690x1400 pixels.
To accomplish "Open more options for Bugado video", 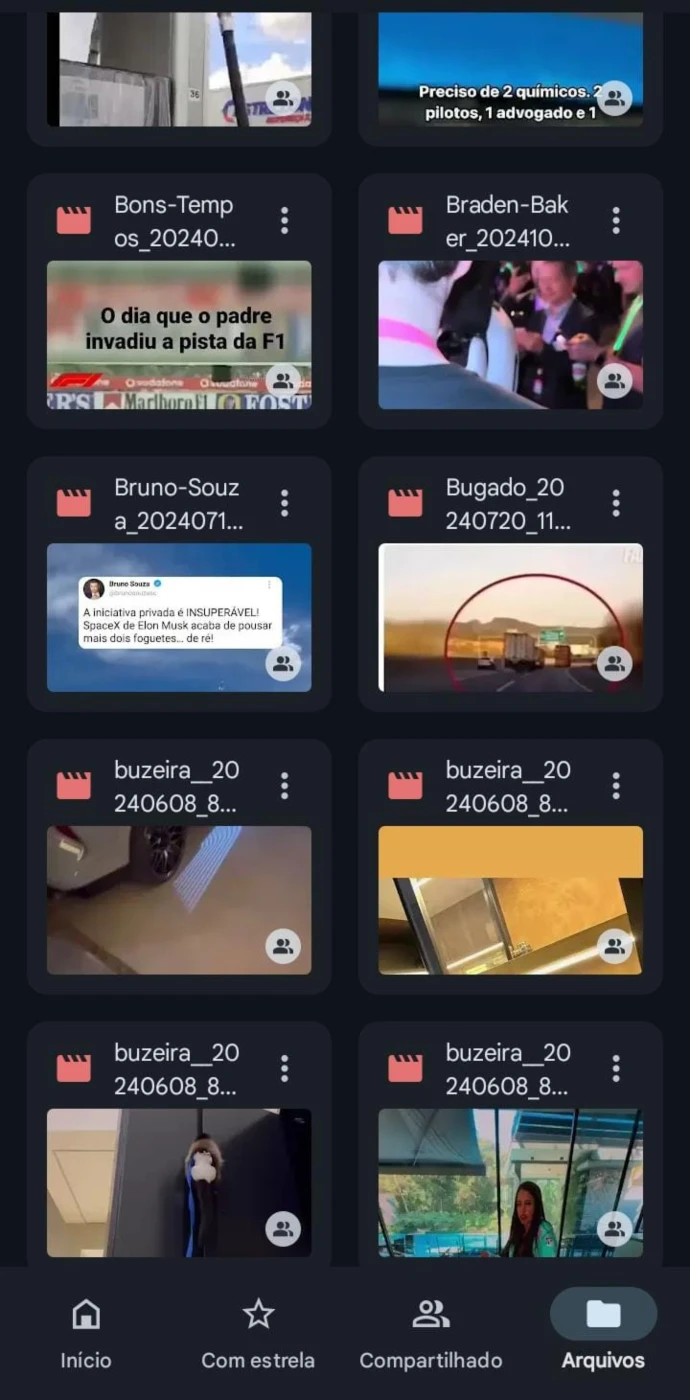I will pos(616,503).
